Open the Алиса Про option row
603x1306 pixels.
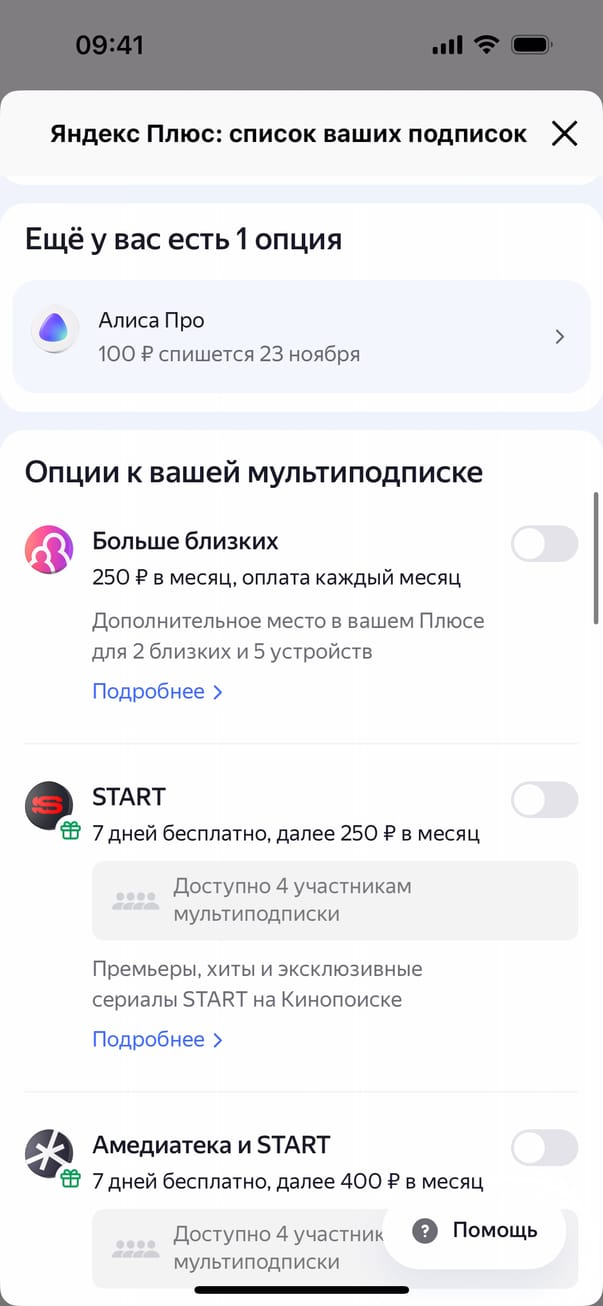[301, 337]
